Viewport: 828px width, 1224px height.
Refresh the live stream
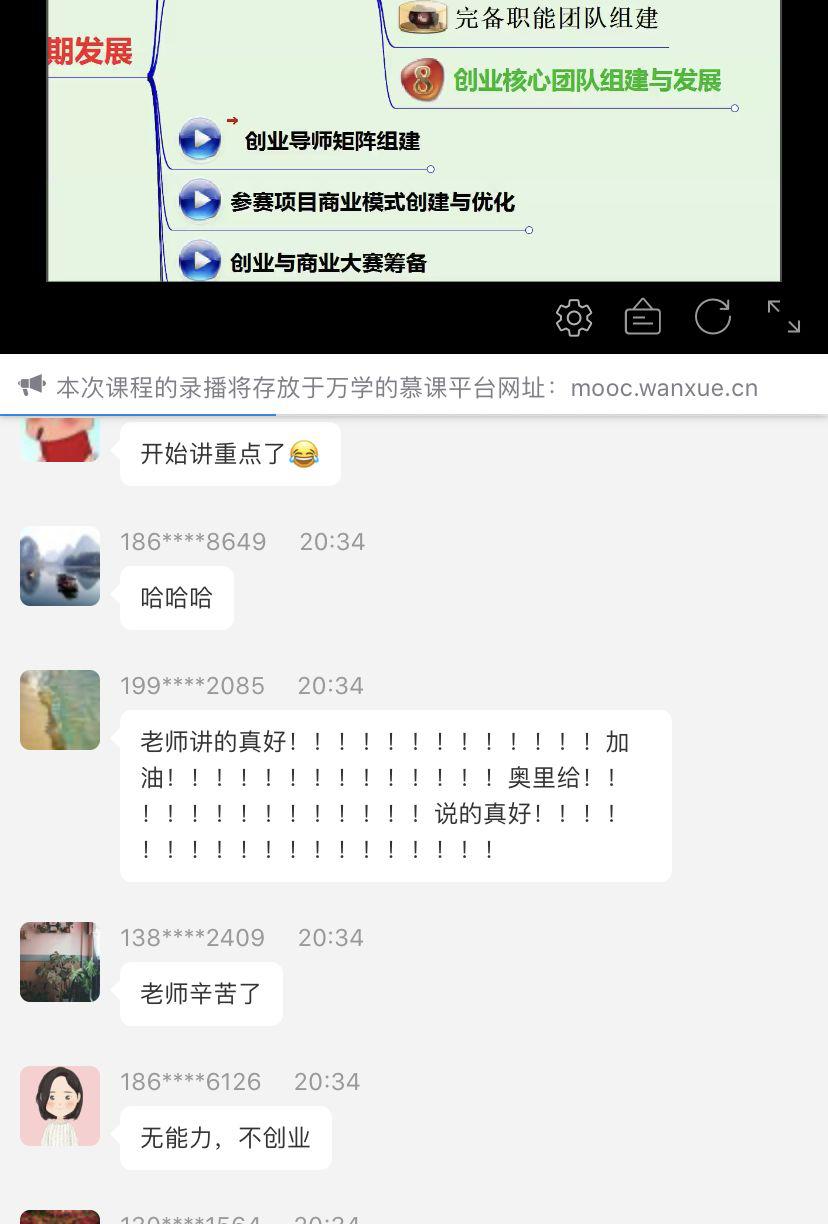tap(712, 317)
